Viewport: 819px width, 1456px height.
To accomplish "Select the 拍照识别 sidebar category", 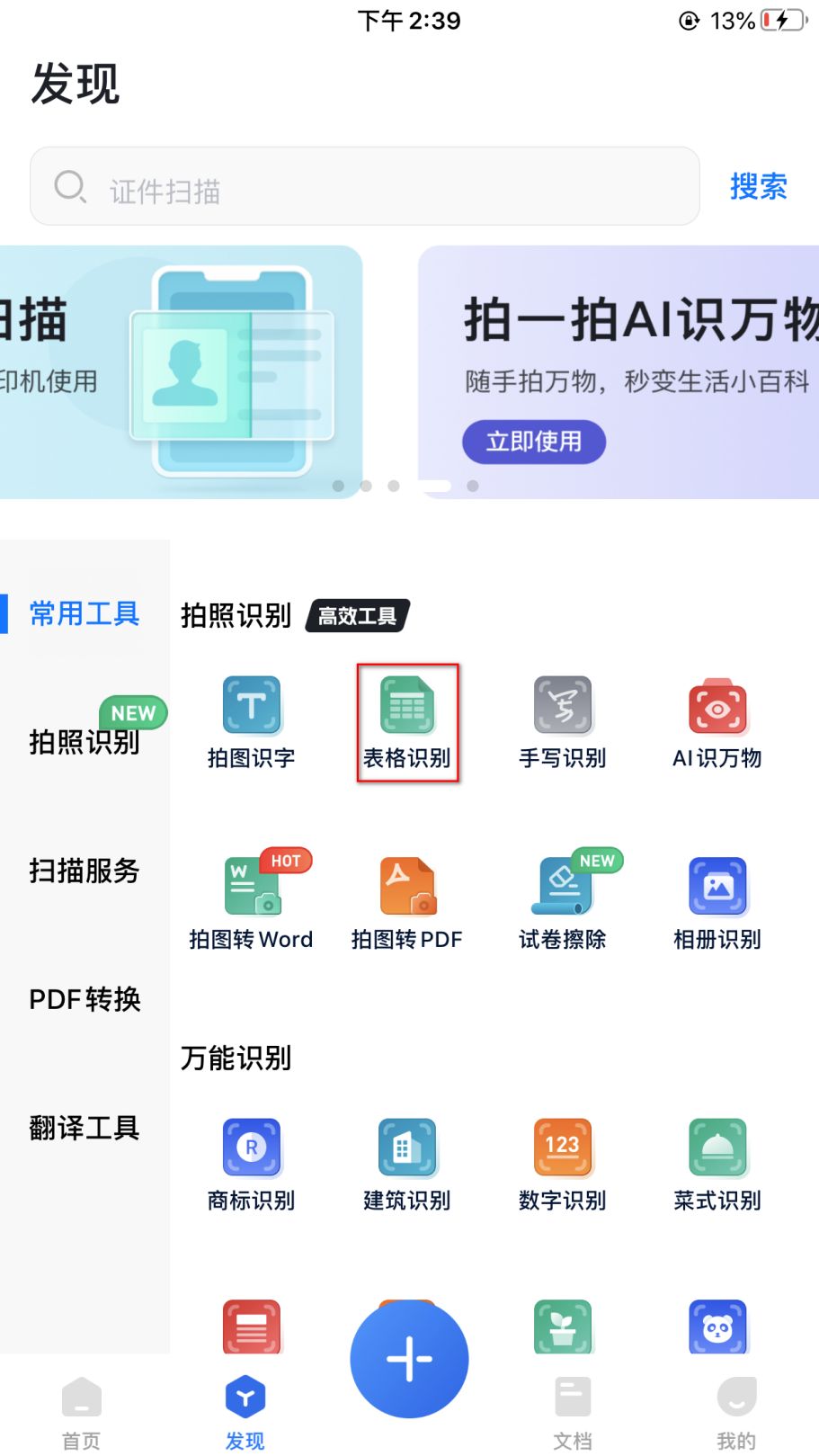I will (85, 741).
